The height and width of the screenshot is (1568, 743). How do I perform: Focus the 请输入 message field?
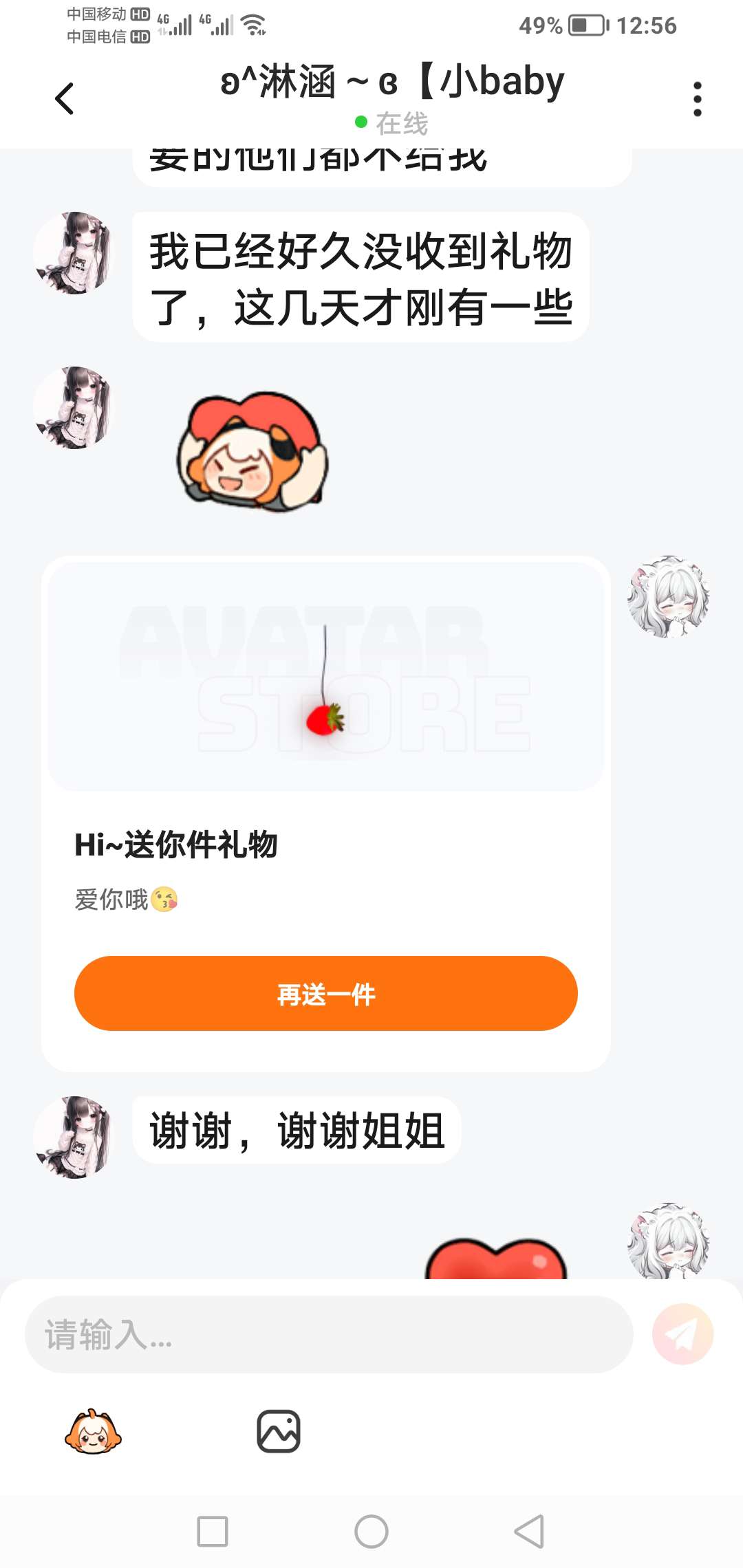[328, 1334]
